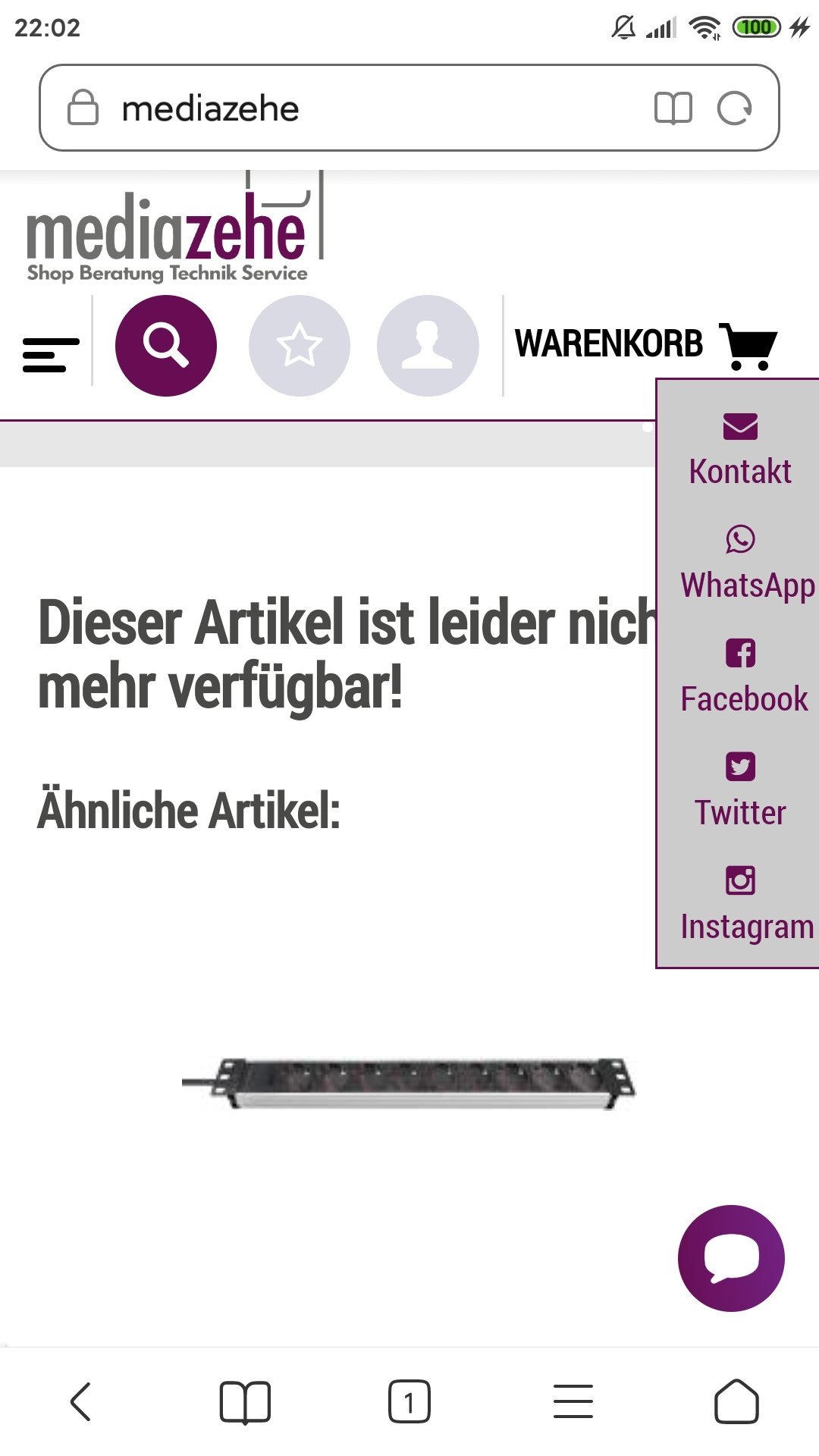Go to browser home page
The image size is (819, 1456).
click(x=736, y=1401)
